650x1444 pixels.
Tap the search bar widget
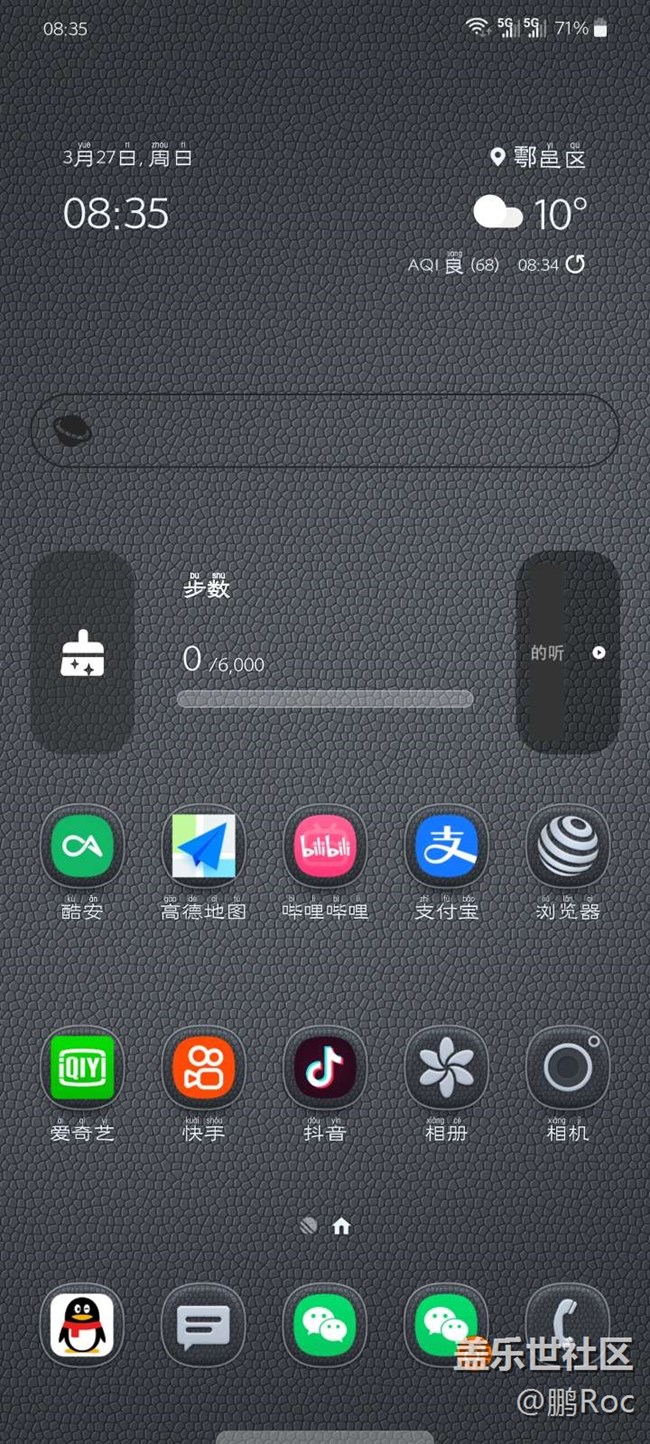(x=325, y=431)
